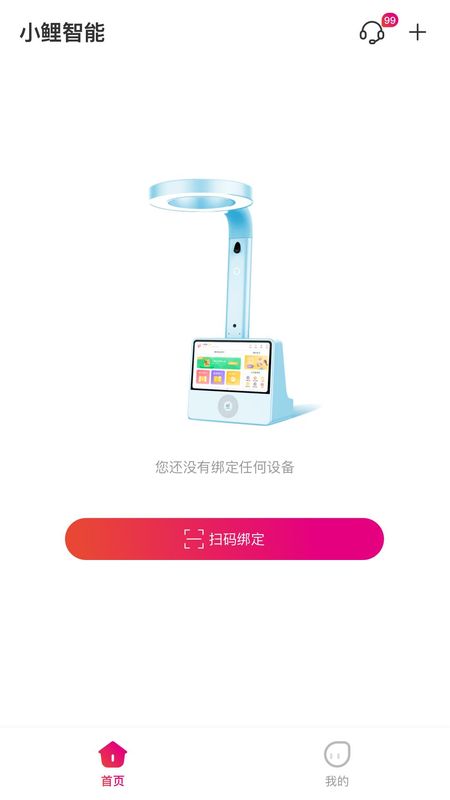Select the 首页 home tab
450x800 pixels.
click(x=112, y=764)
